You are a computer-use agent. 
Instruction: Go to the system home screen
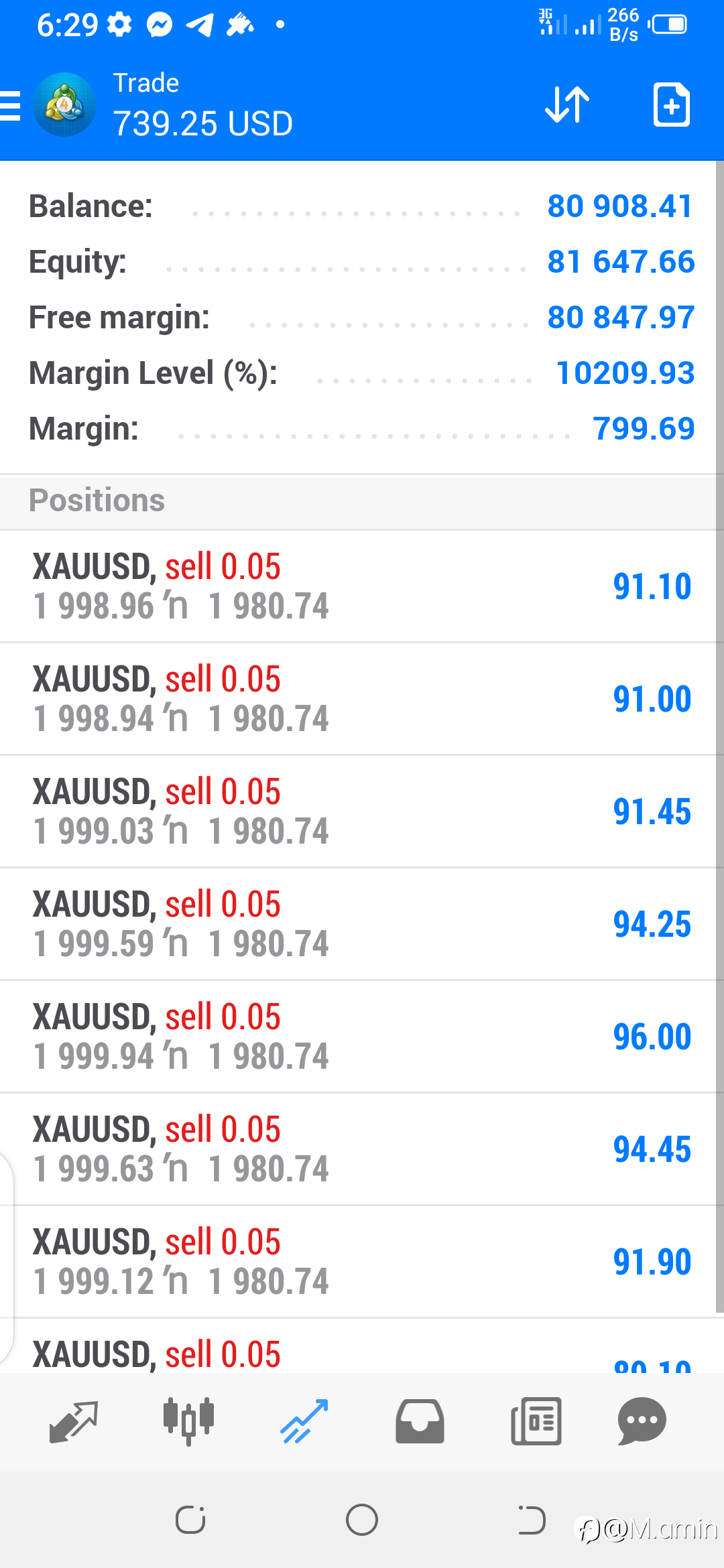(x=362, y=1520)
